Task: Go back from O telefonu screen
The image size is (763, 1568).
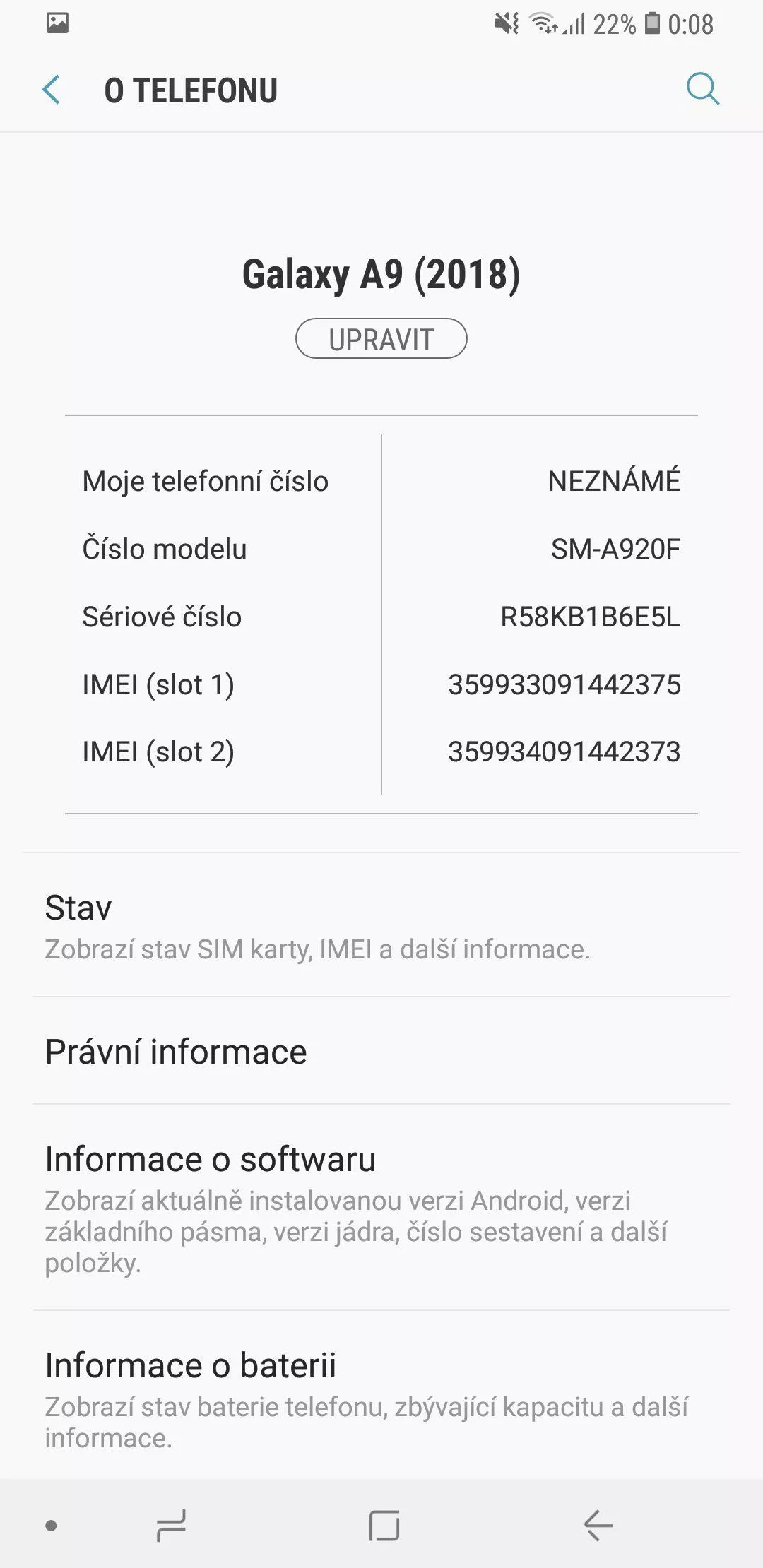Action: tap(52, 90)
